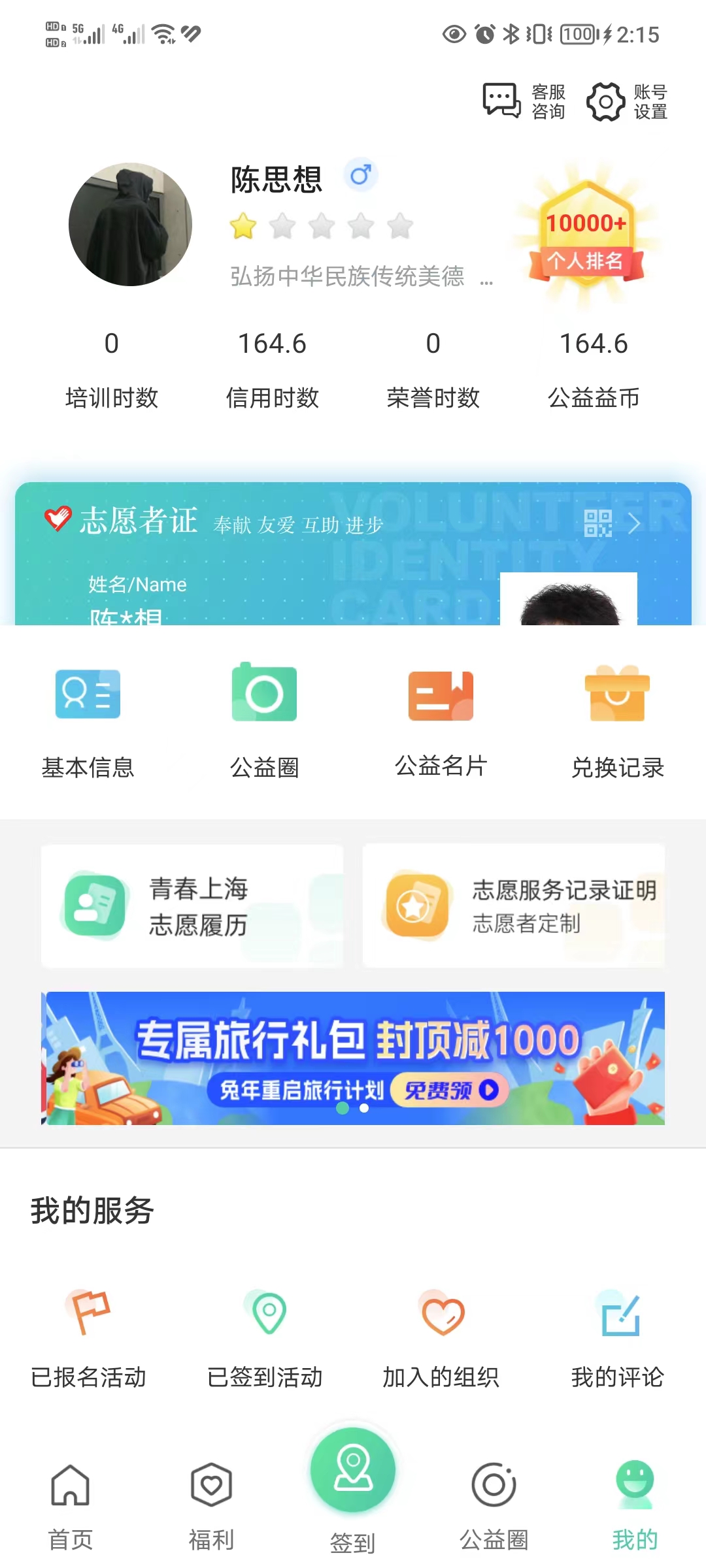This screenshot has width=706, height=1568.
Task: Open the 志愿者证 volunteer identity card
Action: pyautogui.click(x=353, y=553)
